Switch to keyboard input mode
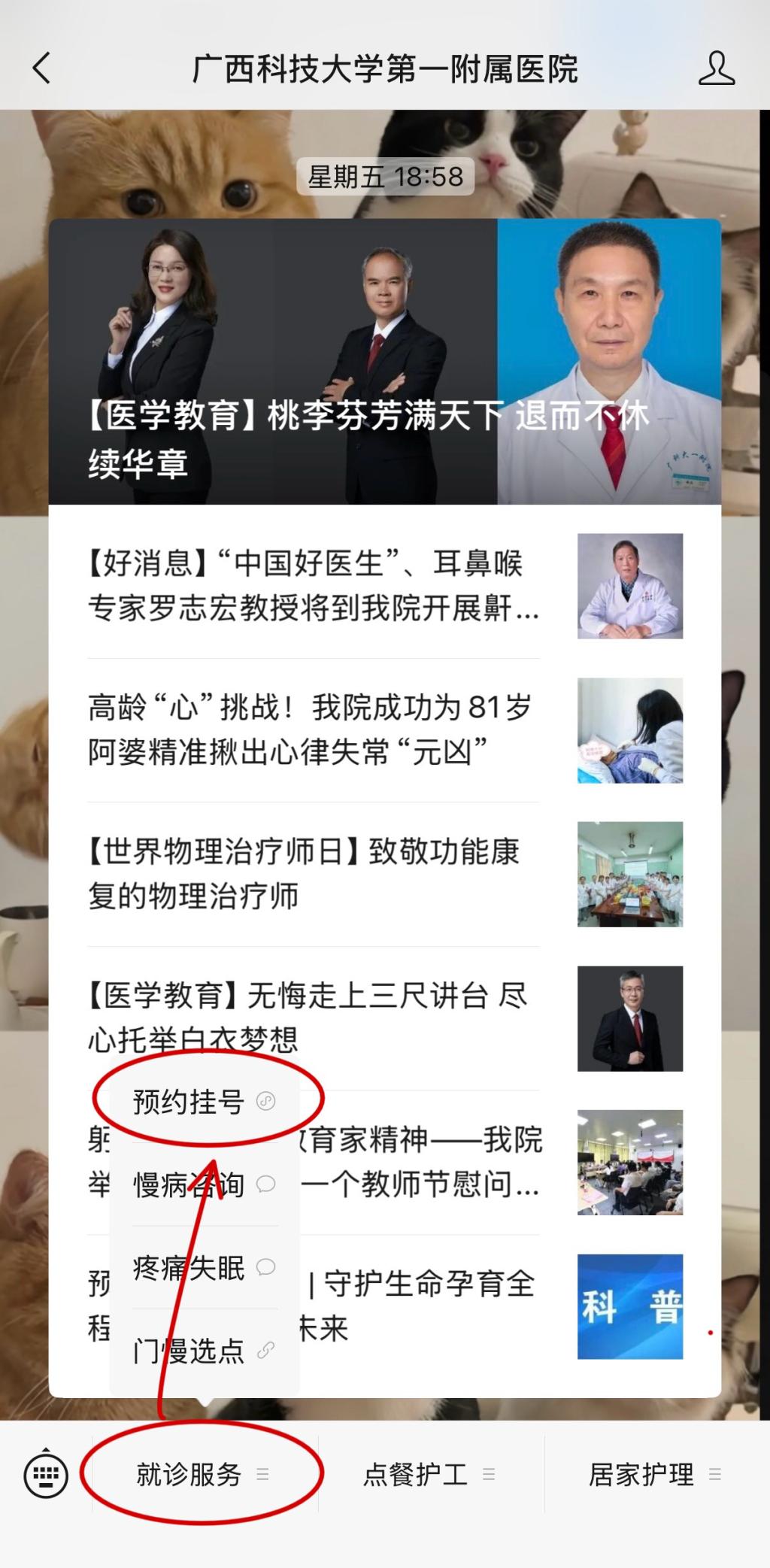Viewport: 770px width, 1568px height. (x=46, y=1474)
